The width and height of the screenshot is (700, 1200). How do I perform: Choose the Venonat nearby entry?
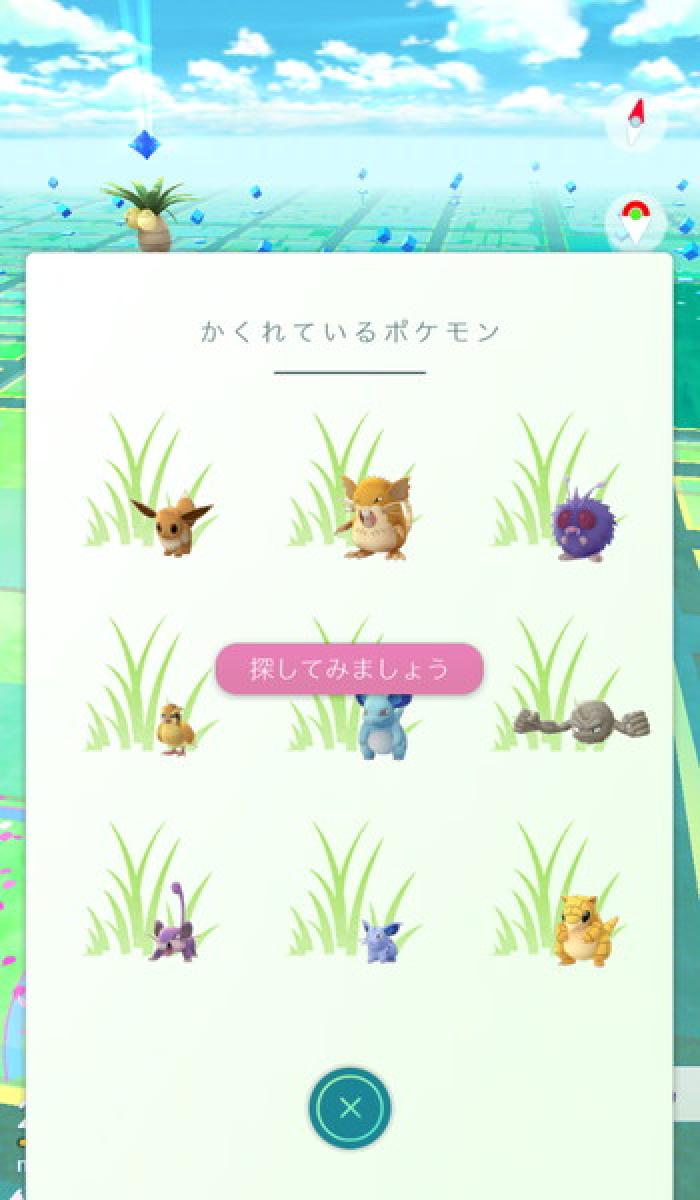coord(578,527)
